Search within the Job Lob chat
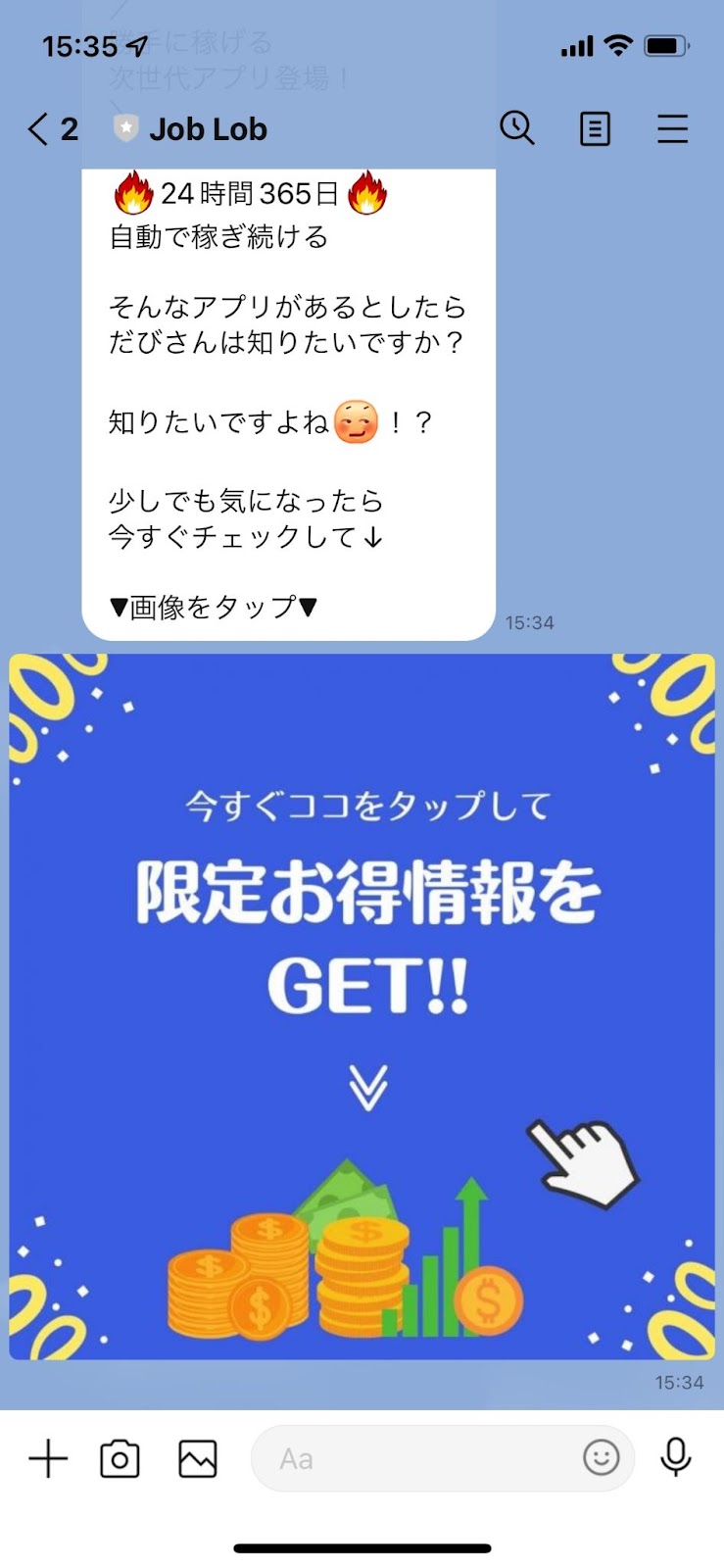This screenshot has width=724, height=1568. (516, 128)
